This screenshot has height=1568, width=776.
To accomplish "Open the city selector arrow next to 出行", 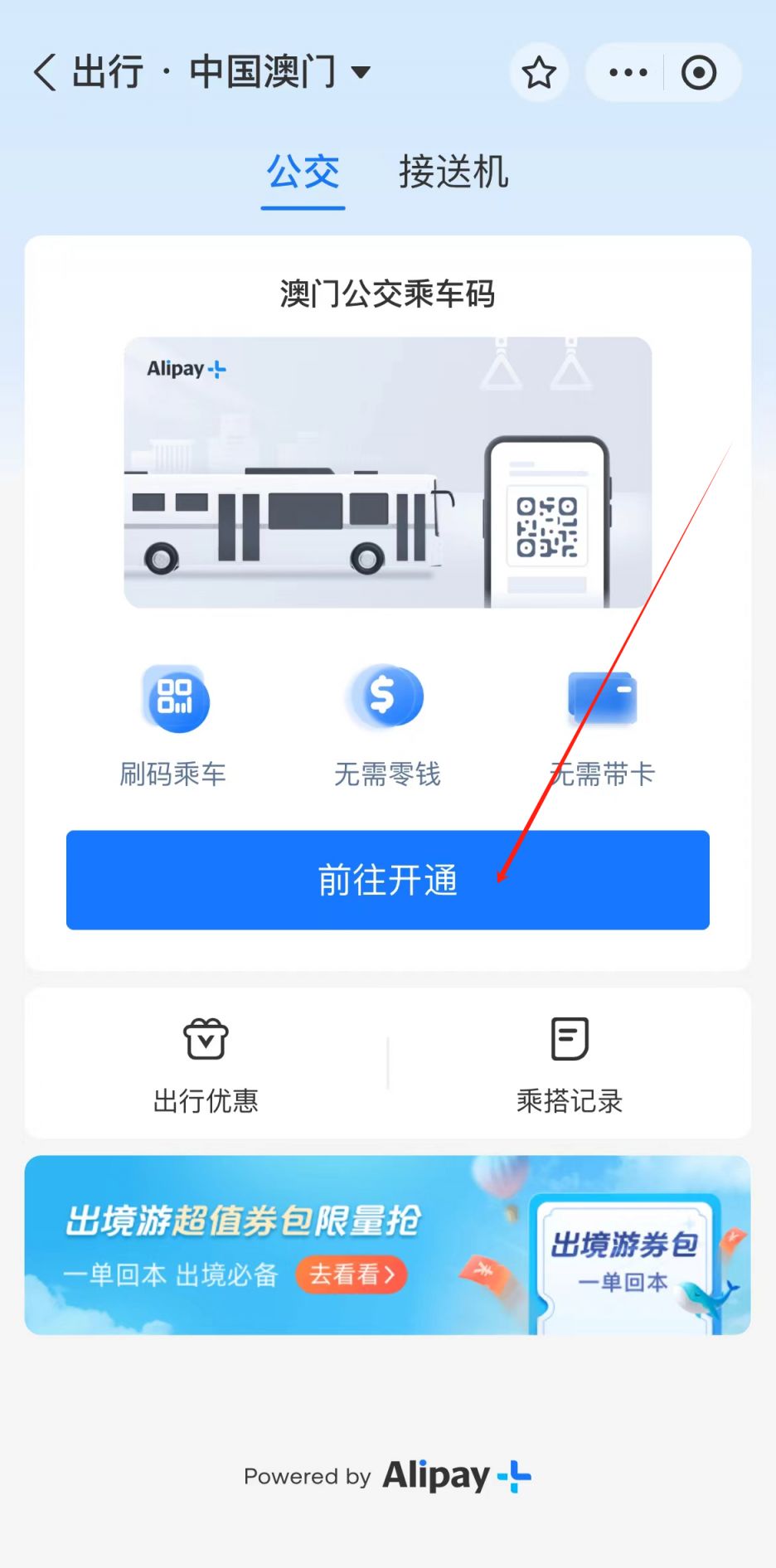I will pyautogui.click(x=361, y=74).
